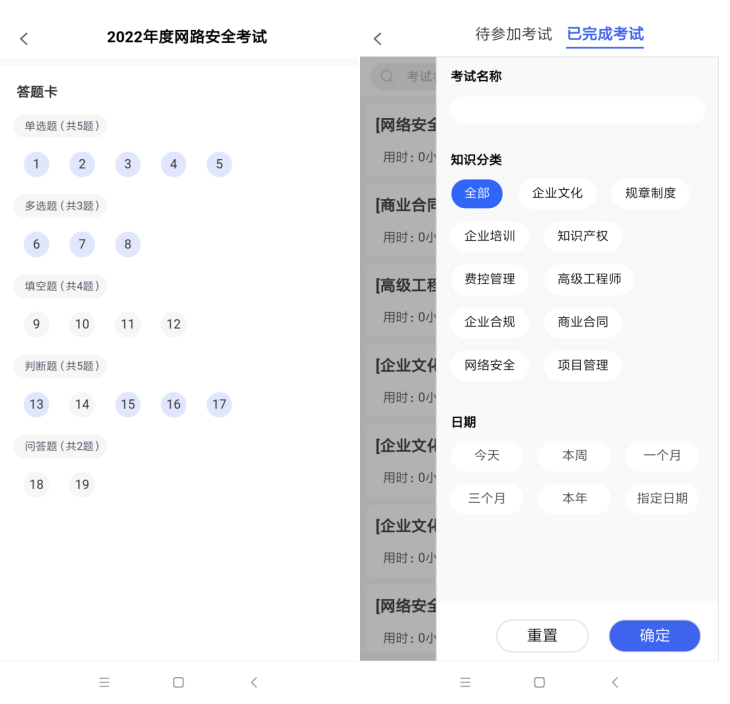The image size is (730, 704).
Task: Pick the 网络安全 category chip
Action: point(490,366)
